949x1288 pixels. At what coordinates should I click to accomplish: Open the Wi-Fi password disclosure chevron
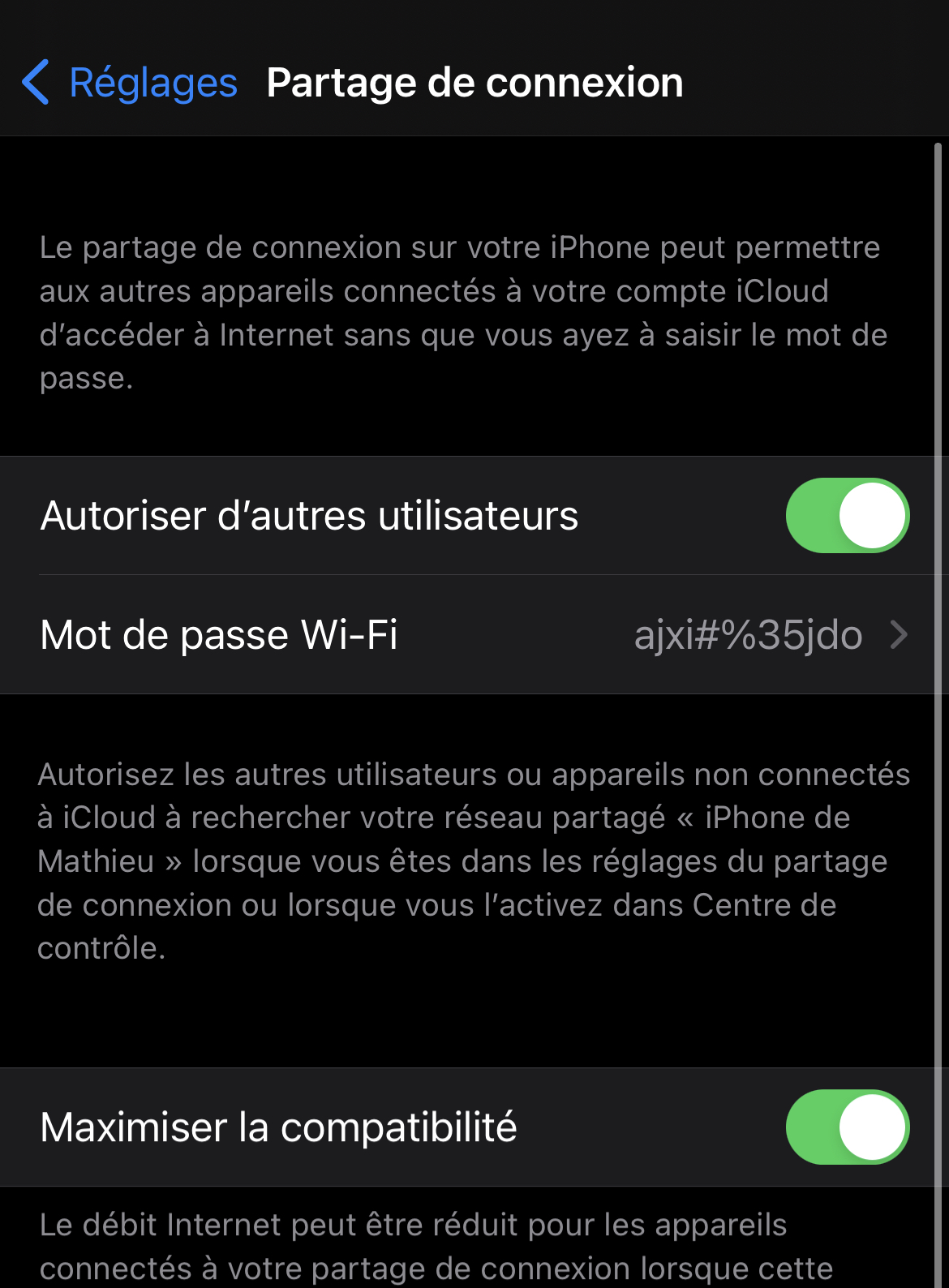pos(897,635)
